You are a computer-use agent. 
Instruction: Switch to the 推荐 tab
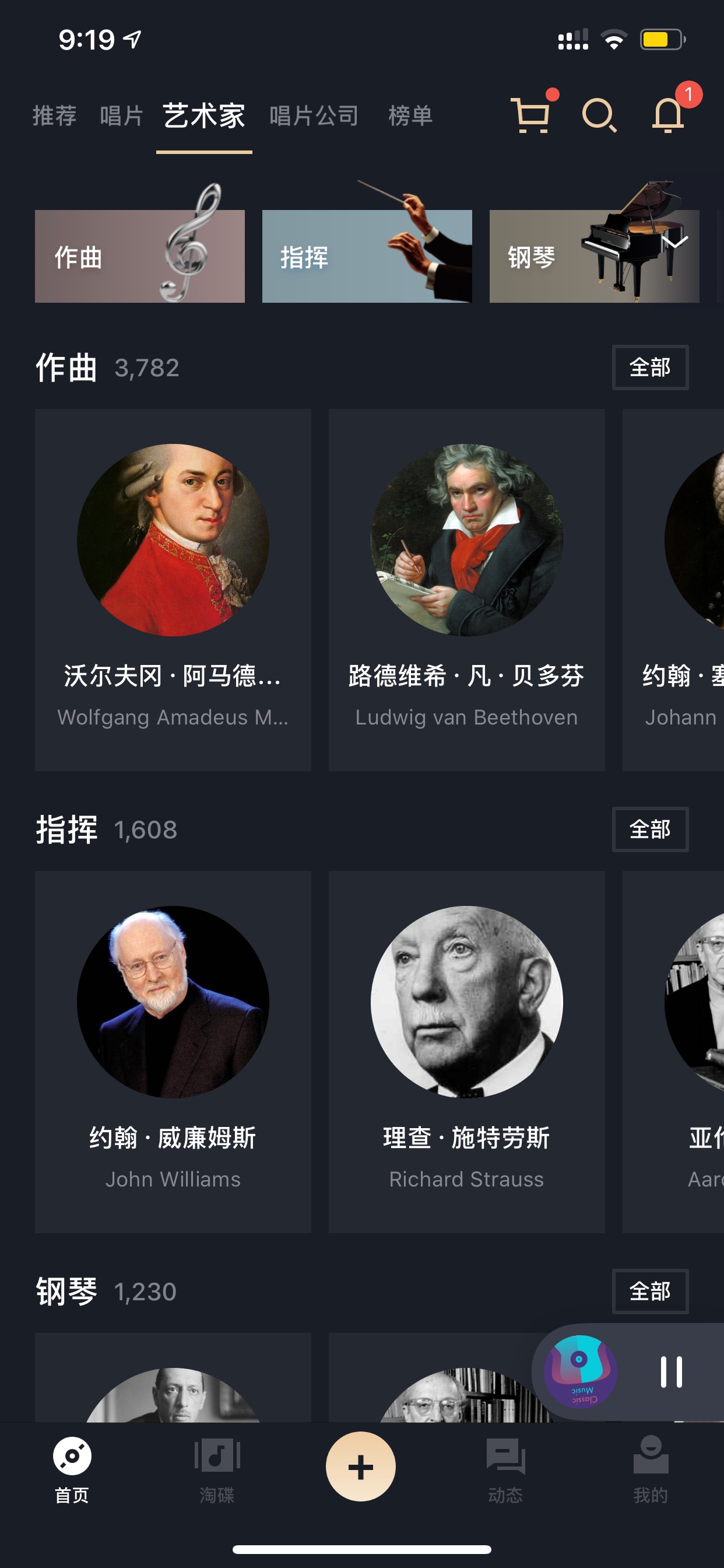coord(54,116)
